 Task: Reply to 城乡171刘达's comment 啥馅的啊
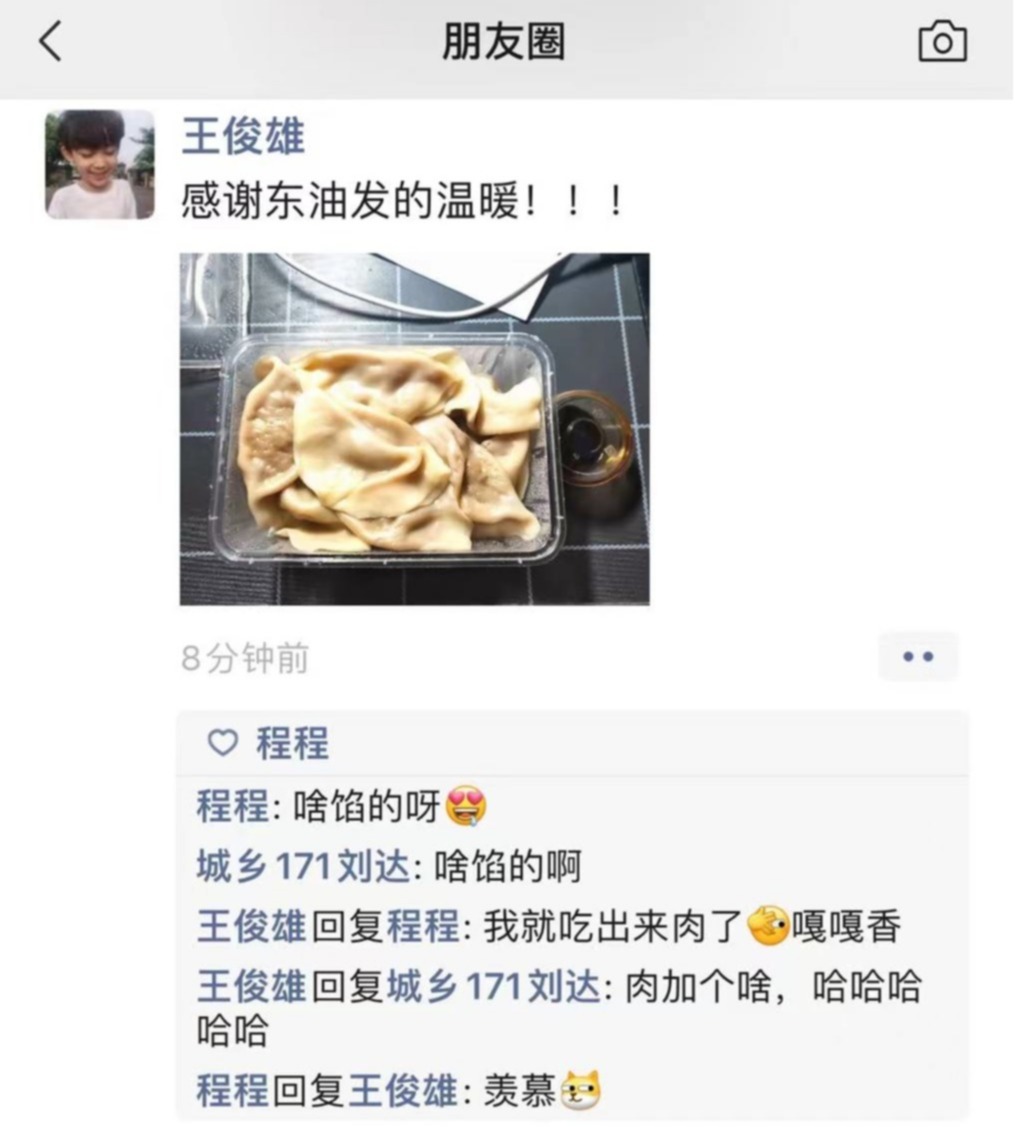507,867
